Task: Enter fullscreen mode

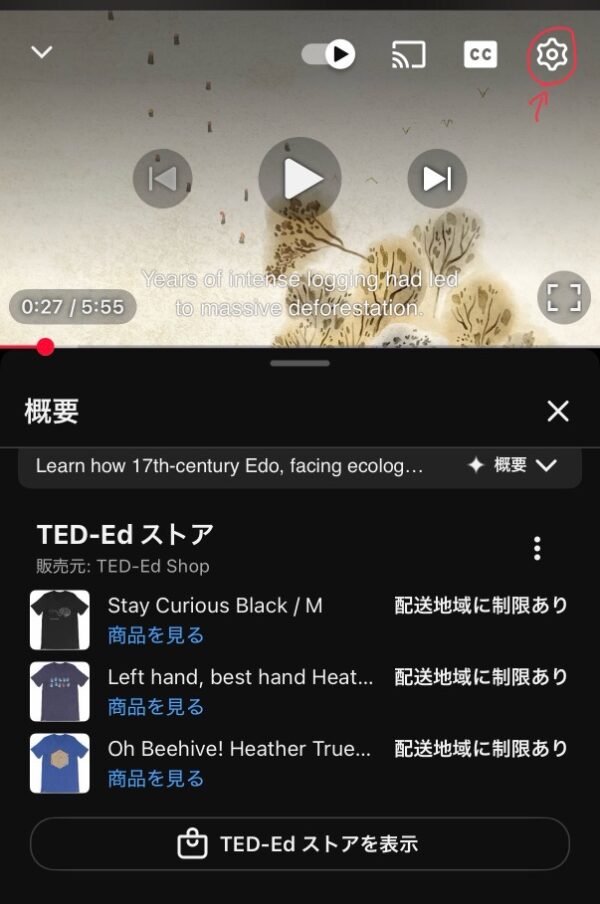Action: coord(563,297)
